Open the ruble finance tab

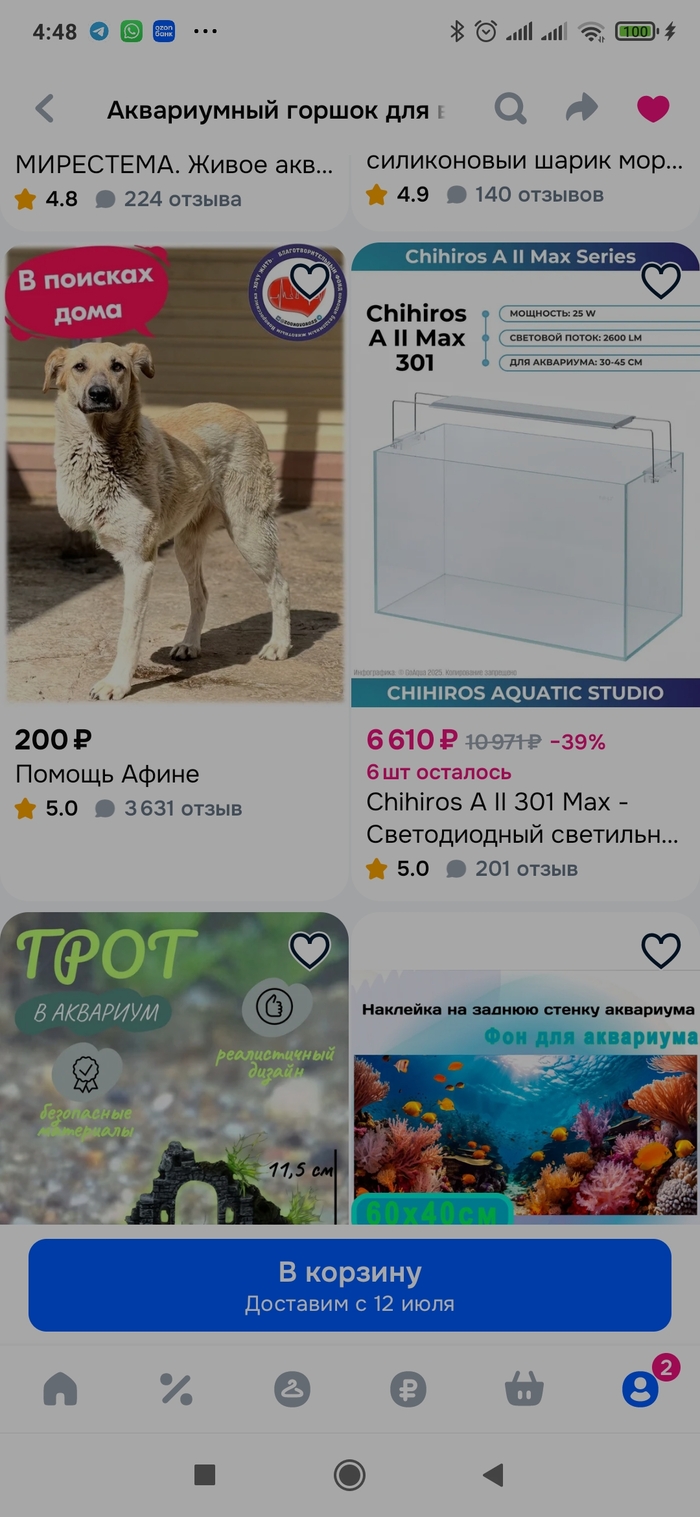[x=408, y=1389]
